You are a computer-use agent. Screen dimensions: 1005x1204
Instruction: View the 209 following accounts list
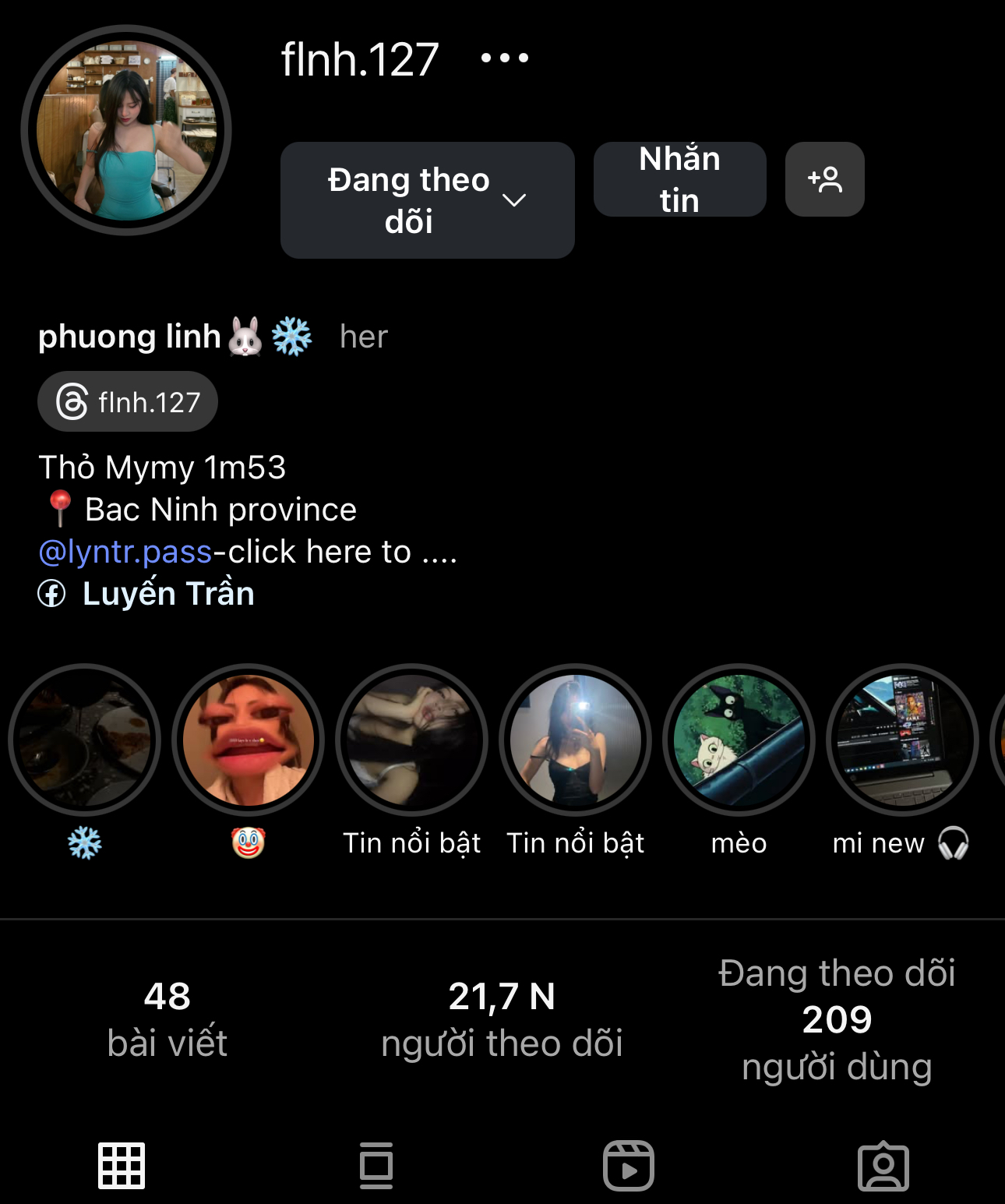pos(837,1019)
